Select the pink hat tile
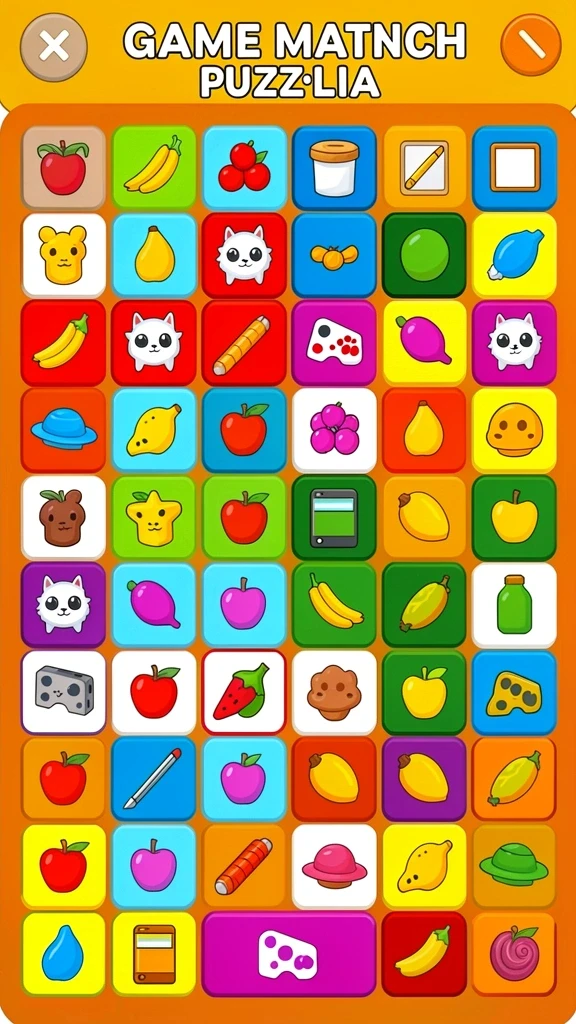576x1024 pixels. coord(334,867)
